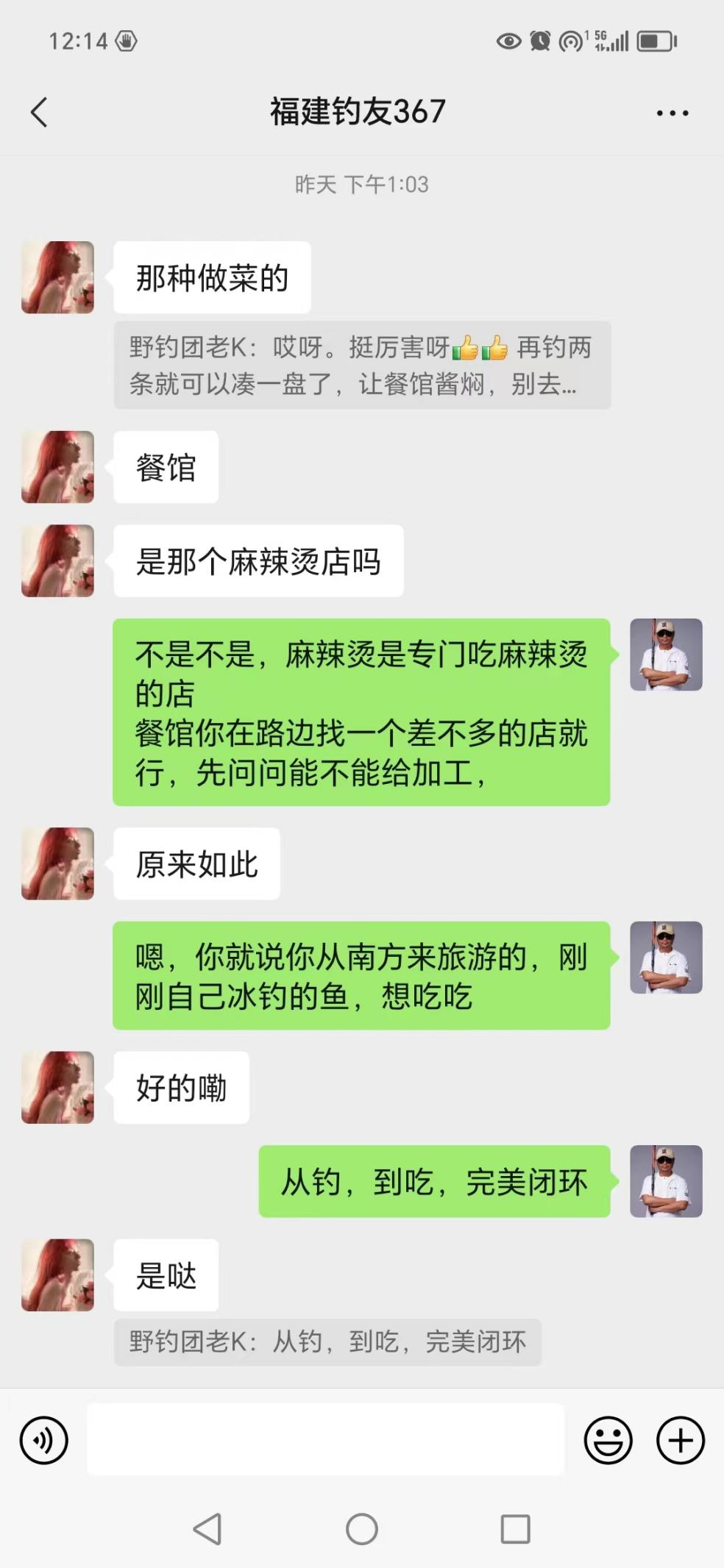Screen dimensions: 724x1568
Task: Open the three-dot chat info menu
Action: (672, 113)
